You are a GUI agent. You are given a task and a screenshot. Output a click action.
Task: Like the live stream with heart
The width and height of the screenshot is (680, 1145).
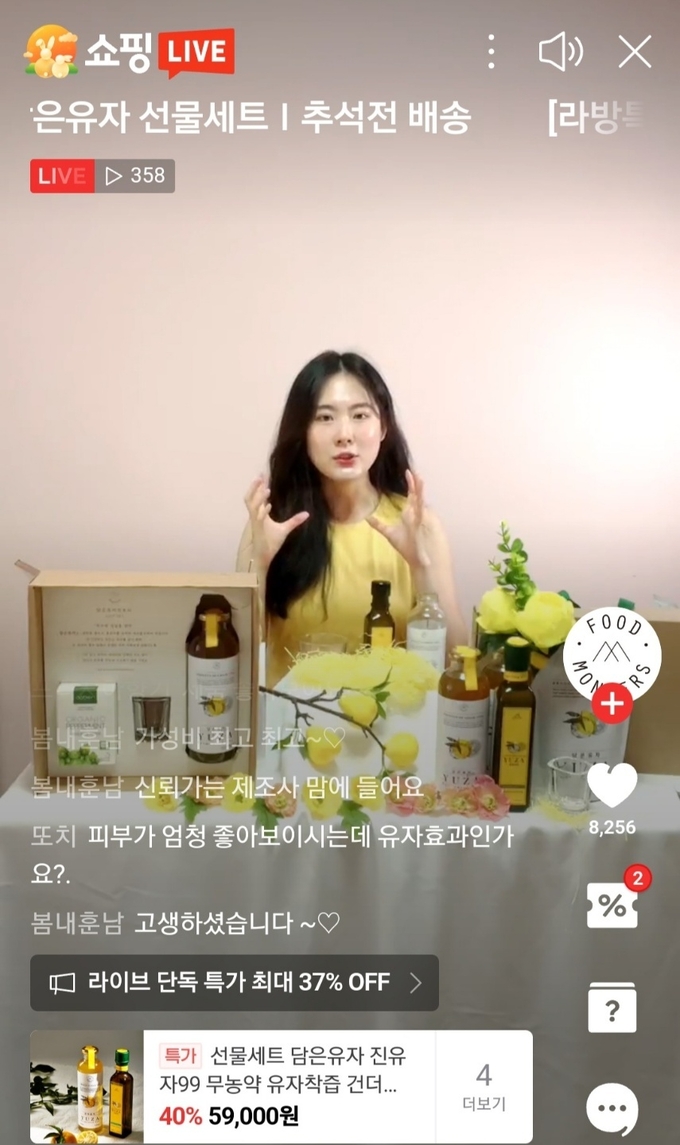[x=612, y=785]
